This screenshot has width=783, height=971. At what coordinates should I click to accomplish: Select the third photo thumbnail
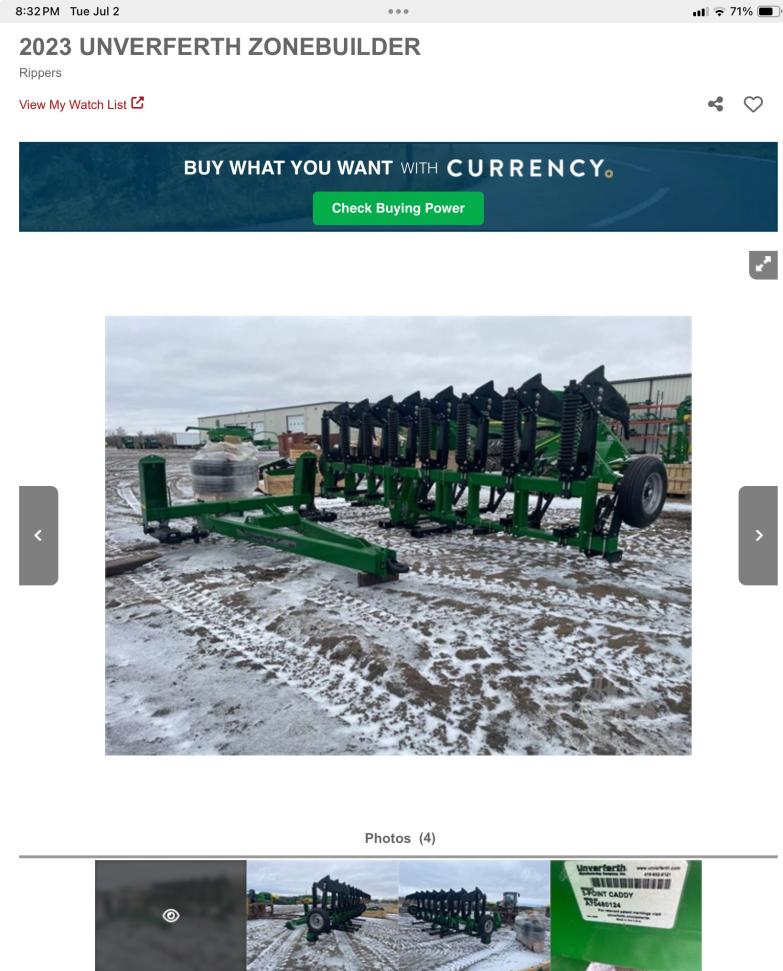(x=474, y=915)
